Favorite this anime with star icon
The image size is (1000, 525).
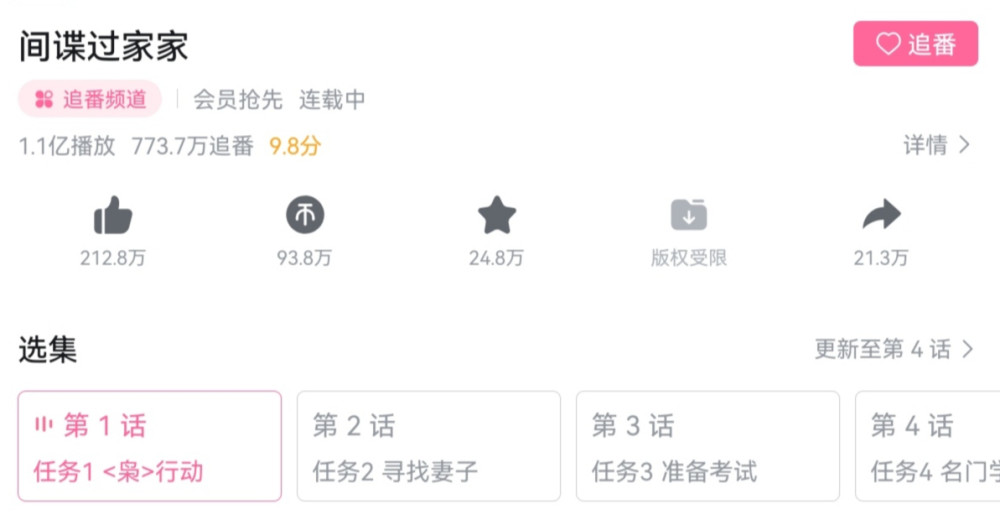496,216
